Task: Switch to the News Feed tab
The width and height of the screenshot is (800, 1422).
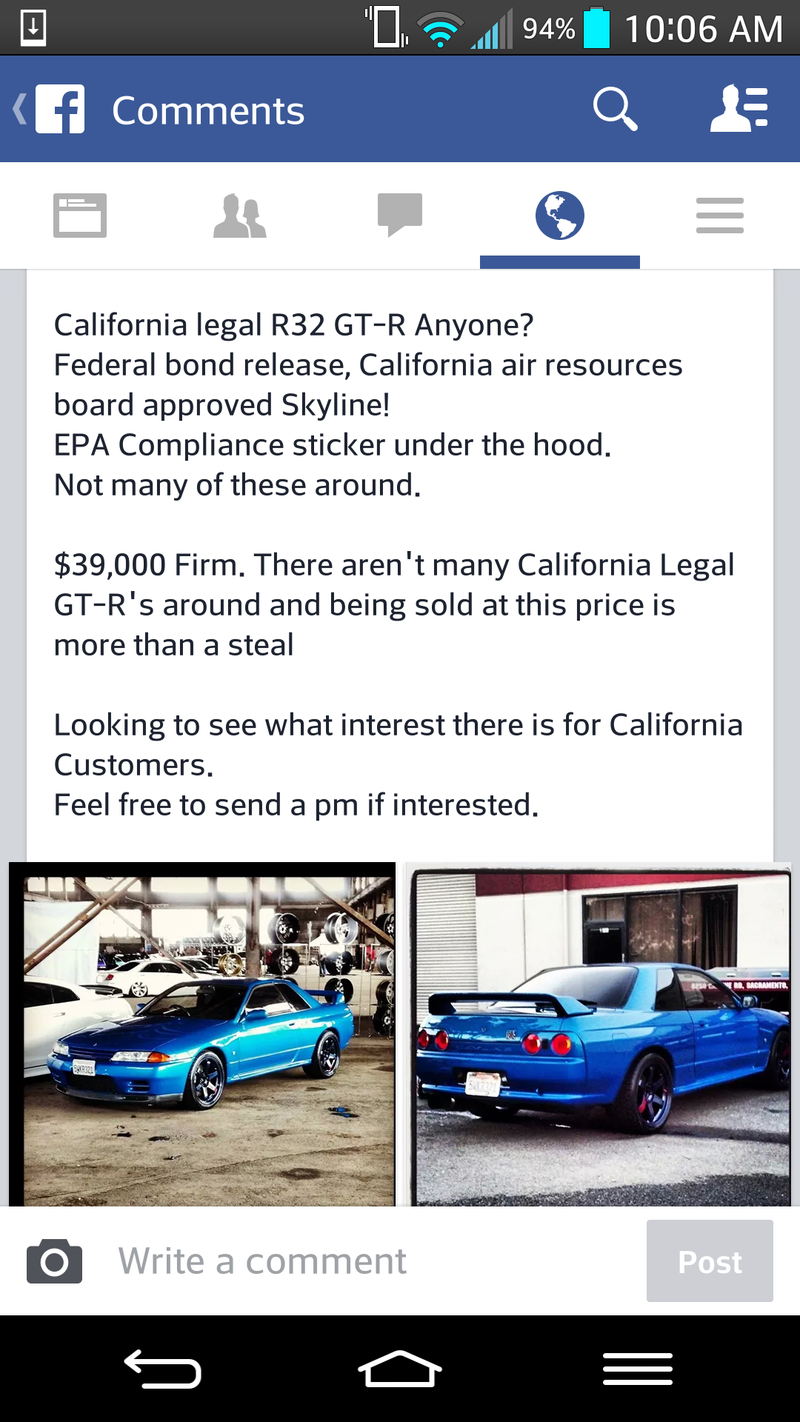Action: 80,216
